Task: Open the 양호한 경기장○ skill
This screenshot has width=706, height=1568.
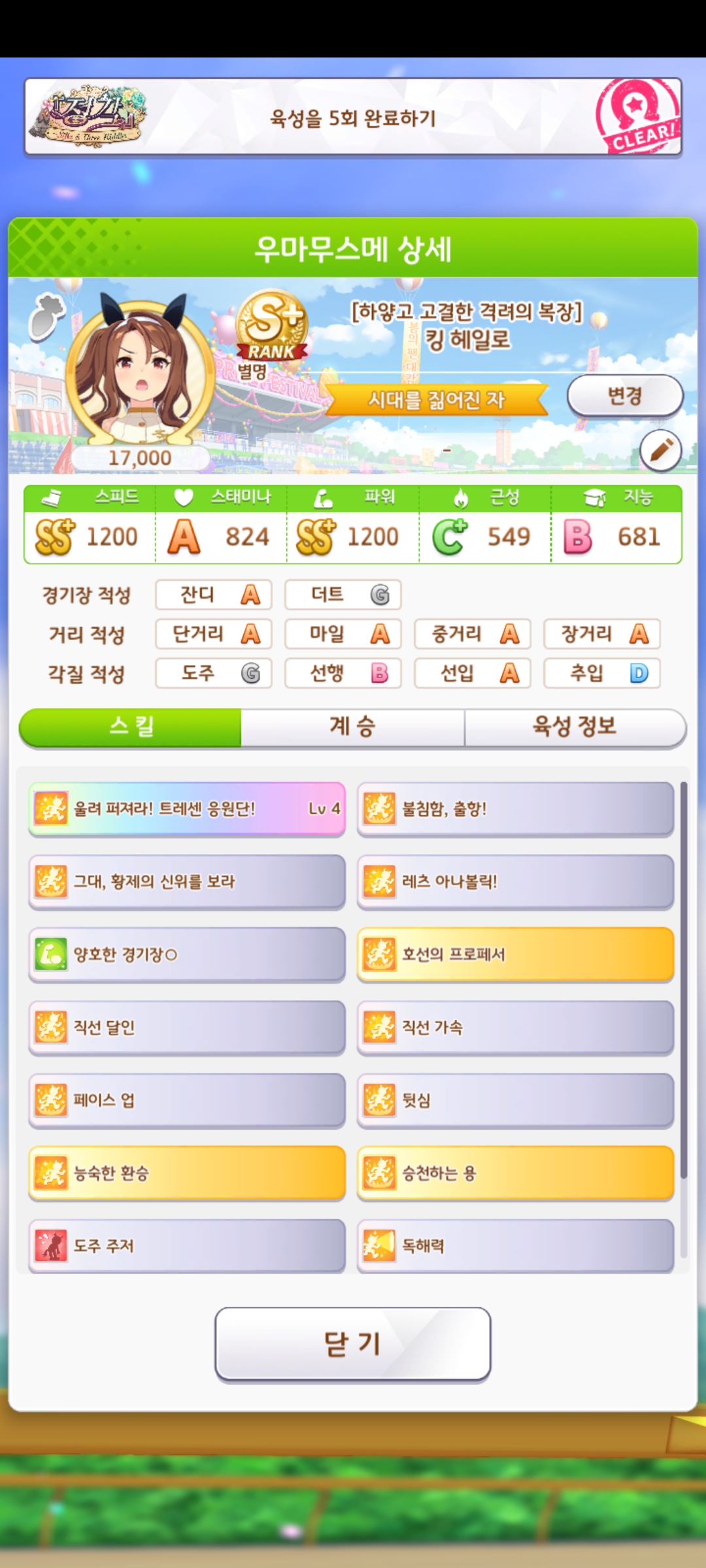Action: (186, 955)
